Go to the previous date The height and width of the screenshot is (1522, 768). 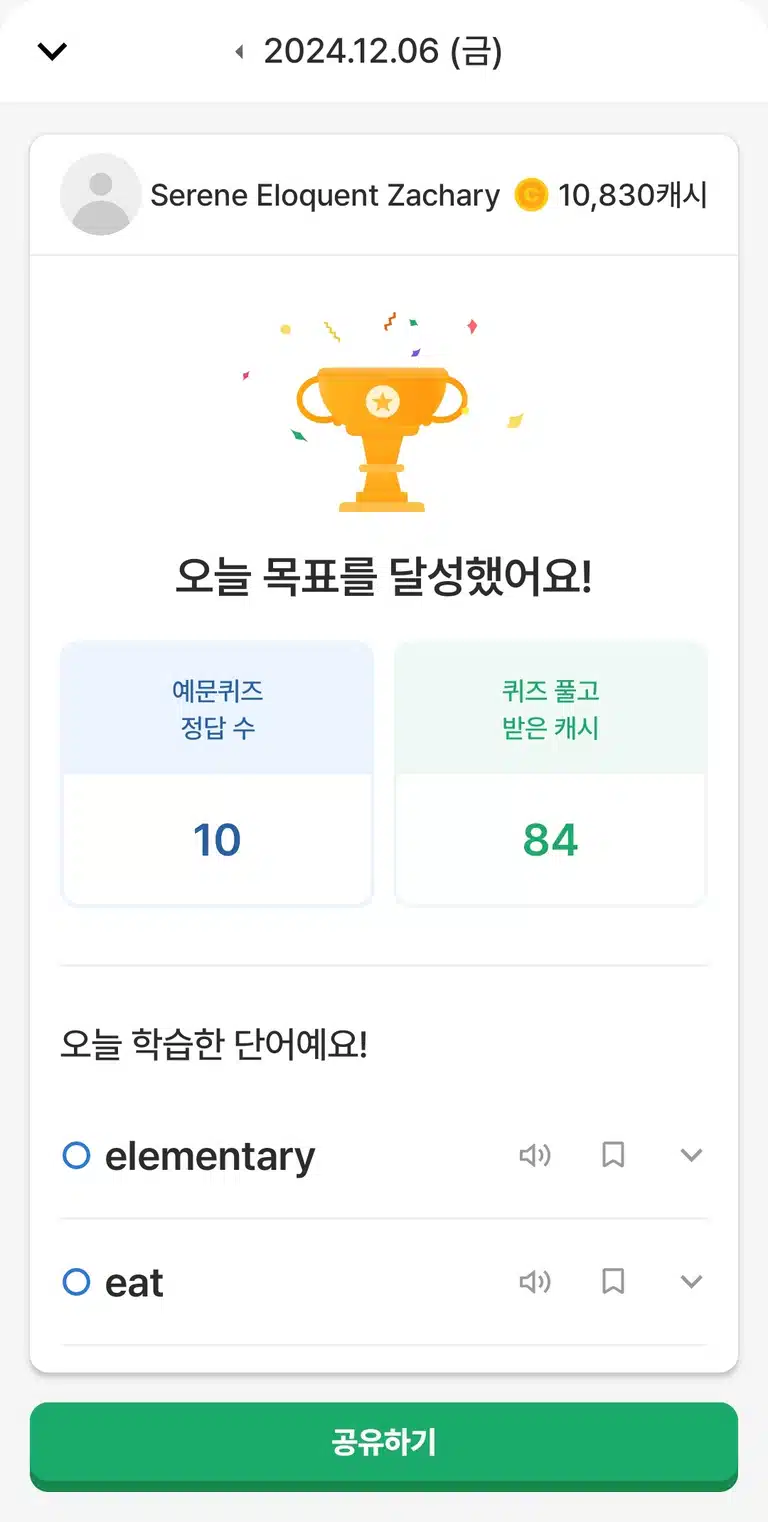click(239, 52)
